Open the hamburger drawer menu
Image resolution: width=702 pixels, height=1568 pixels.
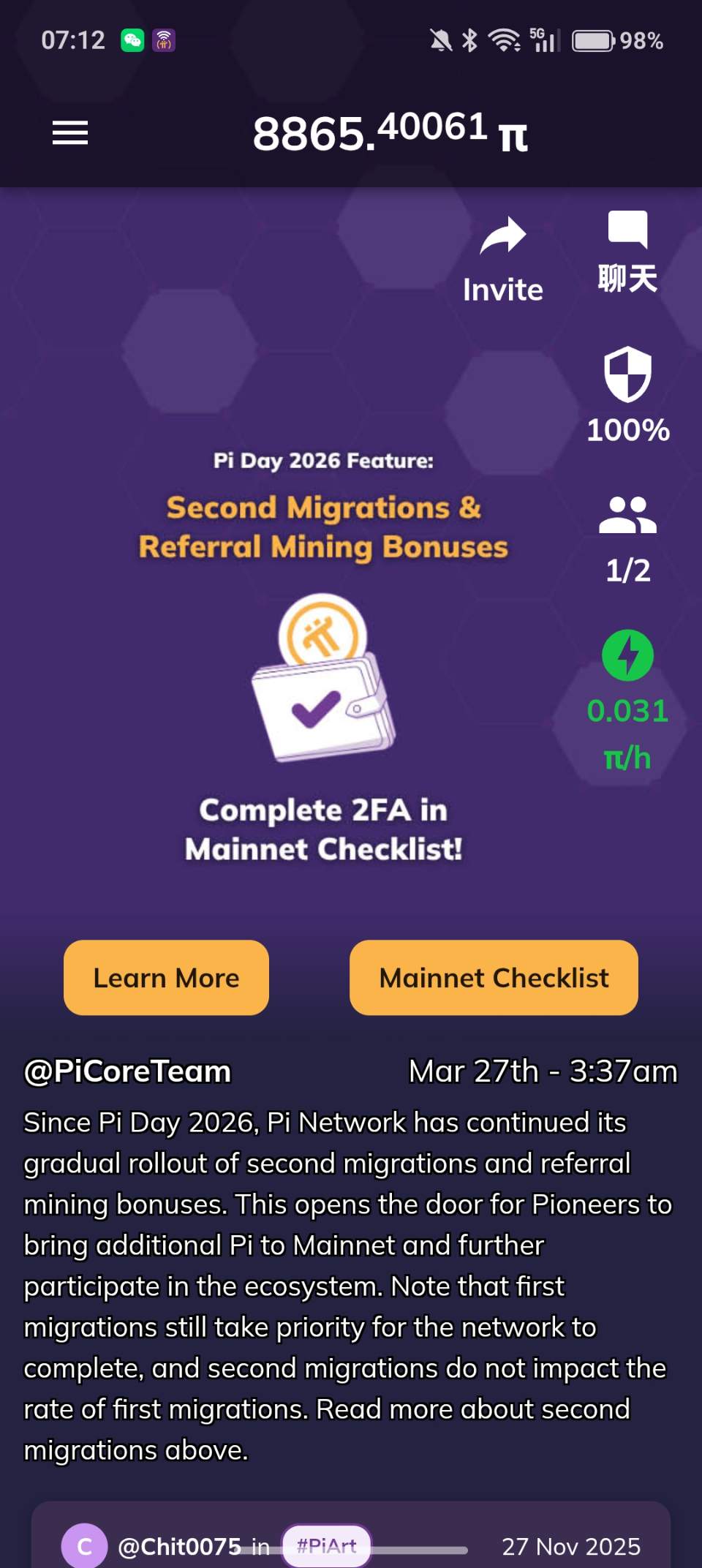click(70, 133)
